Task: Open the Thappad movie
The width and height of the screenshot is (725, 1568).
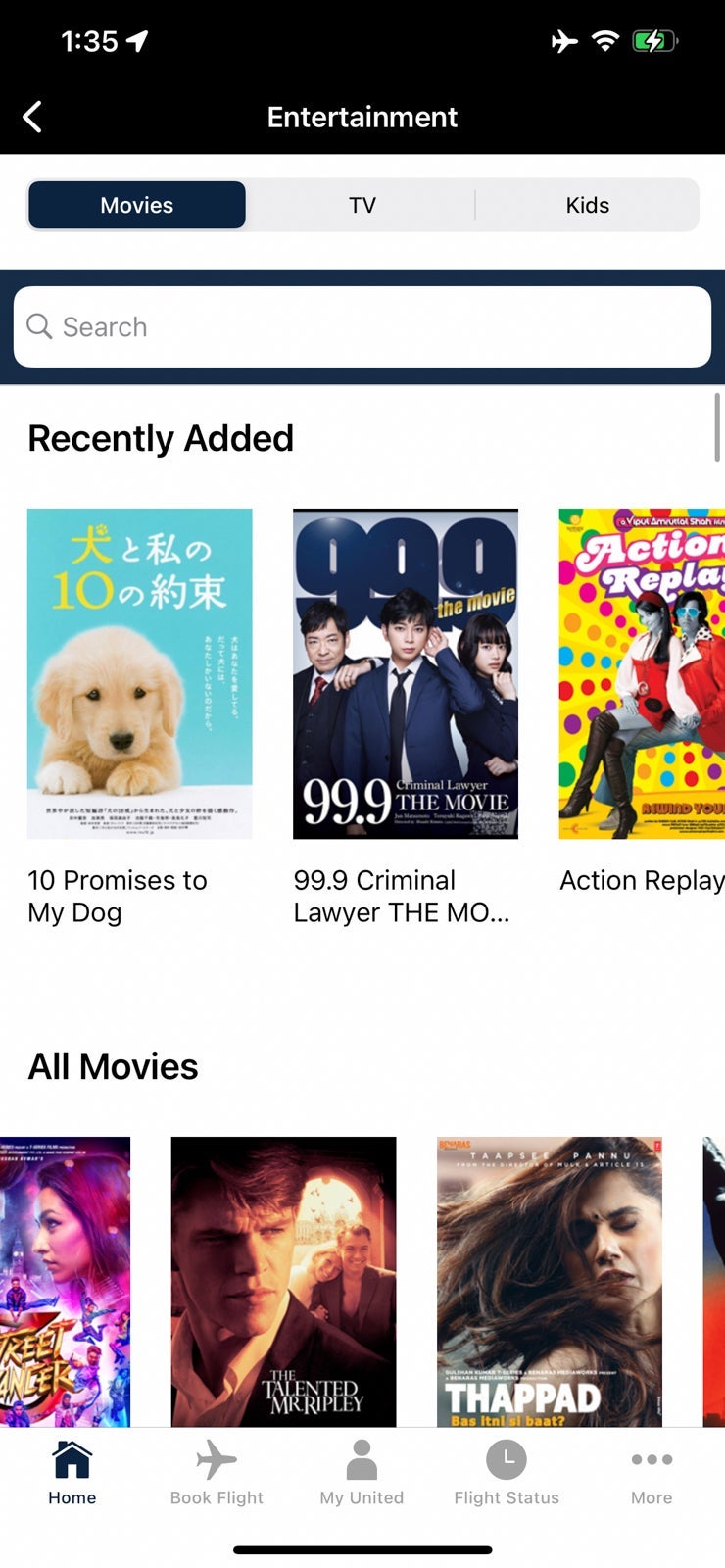Action: (549, 1280)
